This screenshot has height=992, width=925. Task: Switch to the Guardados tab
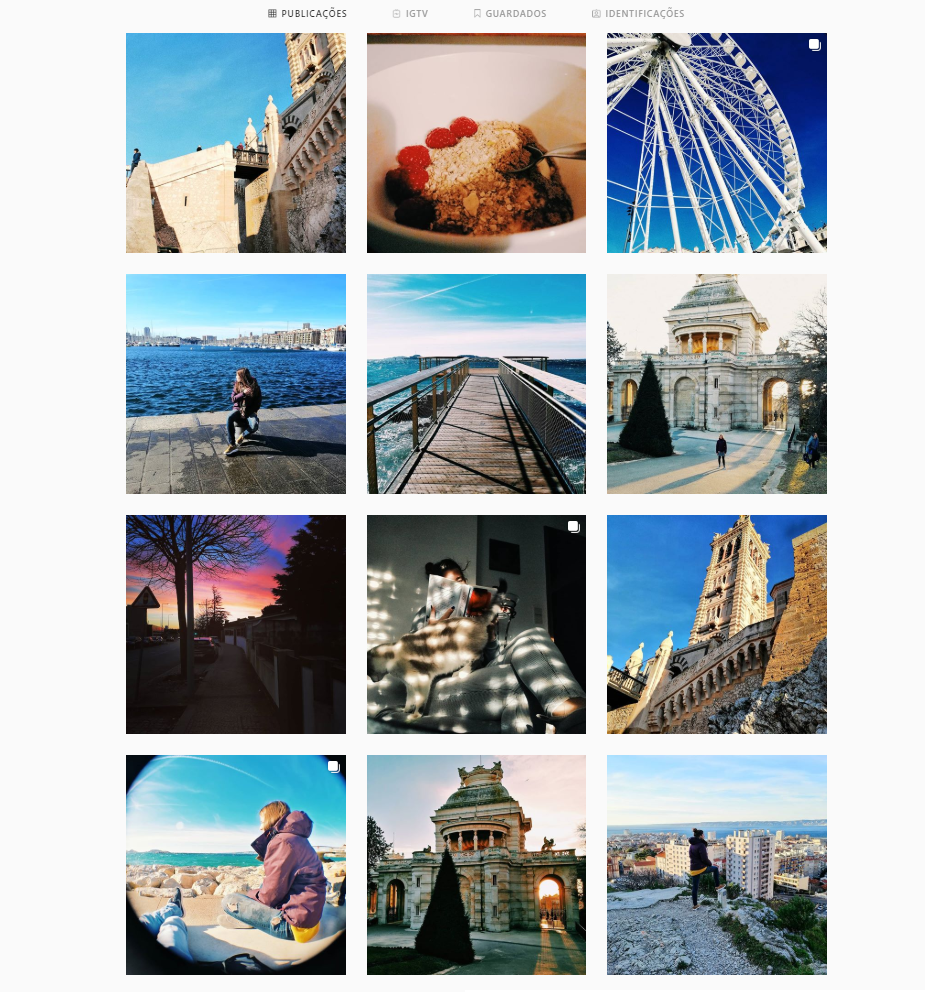click(x=510, y=14)
